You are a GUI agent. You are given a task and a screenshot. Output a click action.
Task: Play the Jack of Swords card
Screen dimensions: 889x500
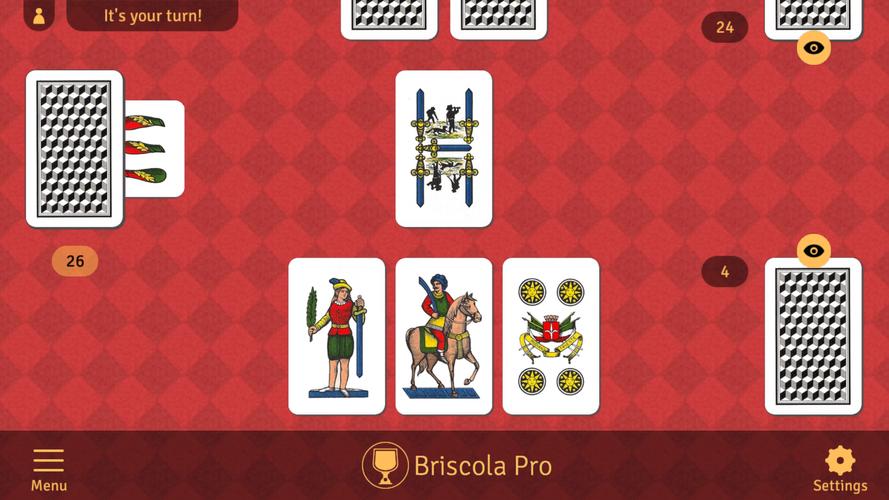[337, 336]
